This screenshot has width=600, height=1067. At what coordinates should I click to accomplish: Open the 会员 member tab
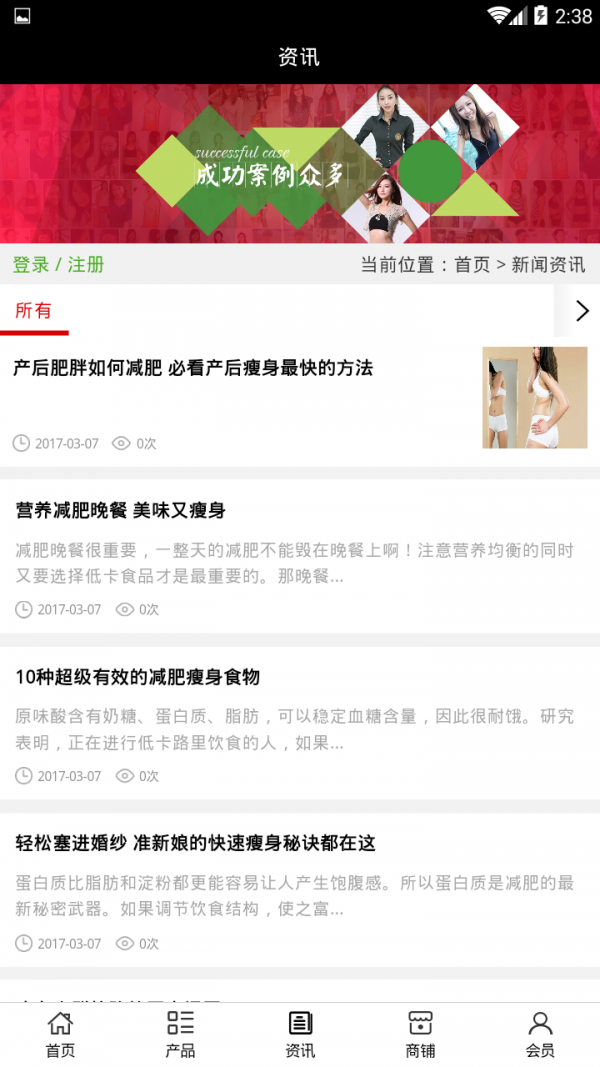click(x=540, y=1034)
